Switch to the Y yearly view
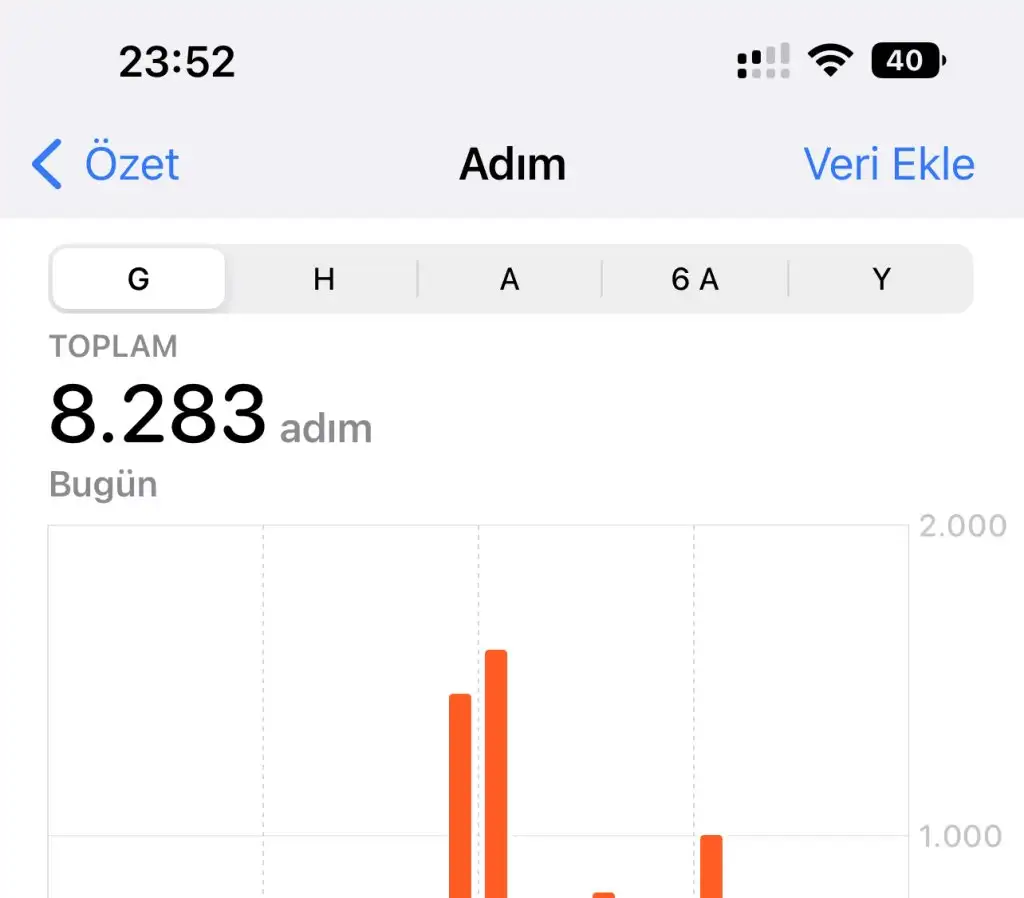1024x898 pixels. pos(881,279)
